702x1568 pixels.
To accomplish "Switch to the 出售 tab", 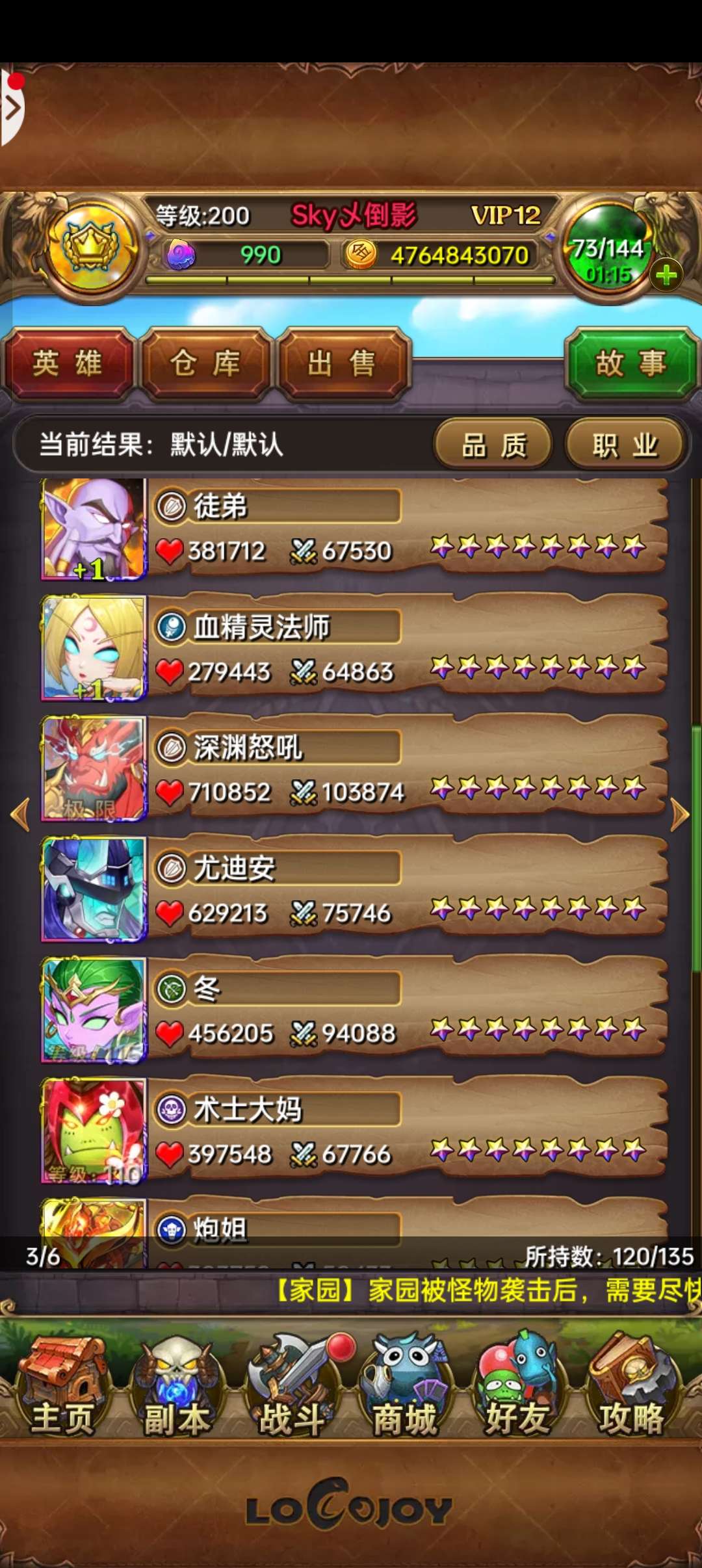I will tap(343, 363).
